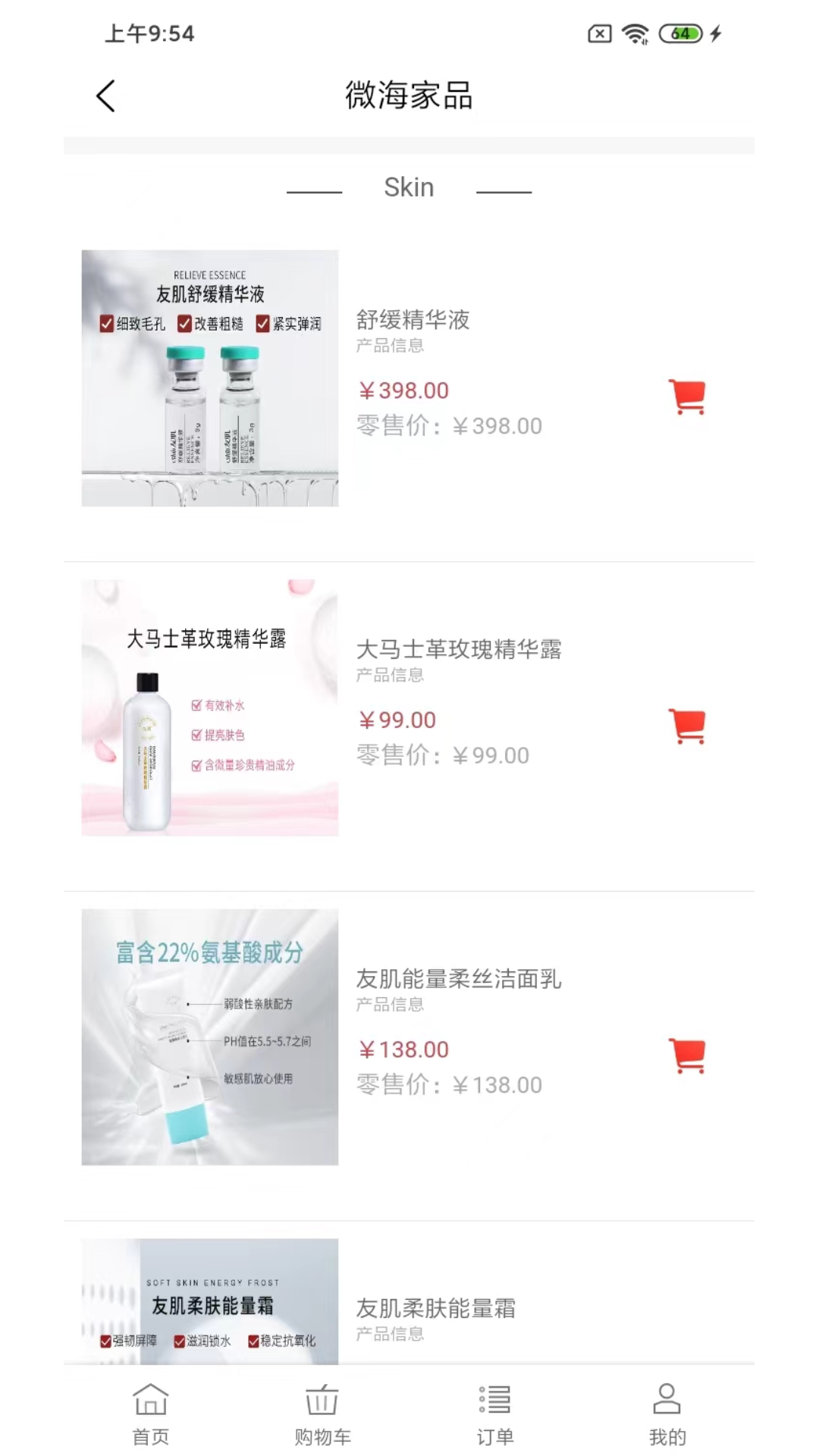Screen dimensions: 819x1456
Task: Add 友肌能量柔丝洁面乳 to the cart
Action: [687, 1056]
